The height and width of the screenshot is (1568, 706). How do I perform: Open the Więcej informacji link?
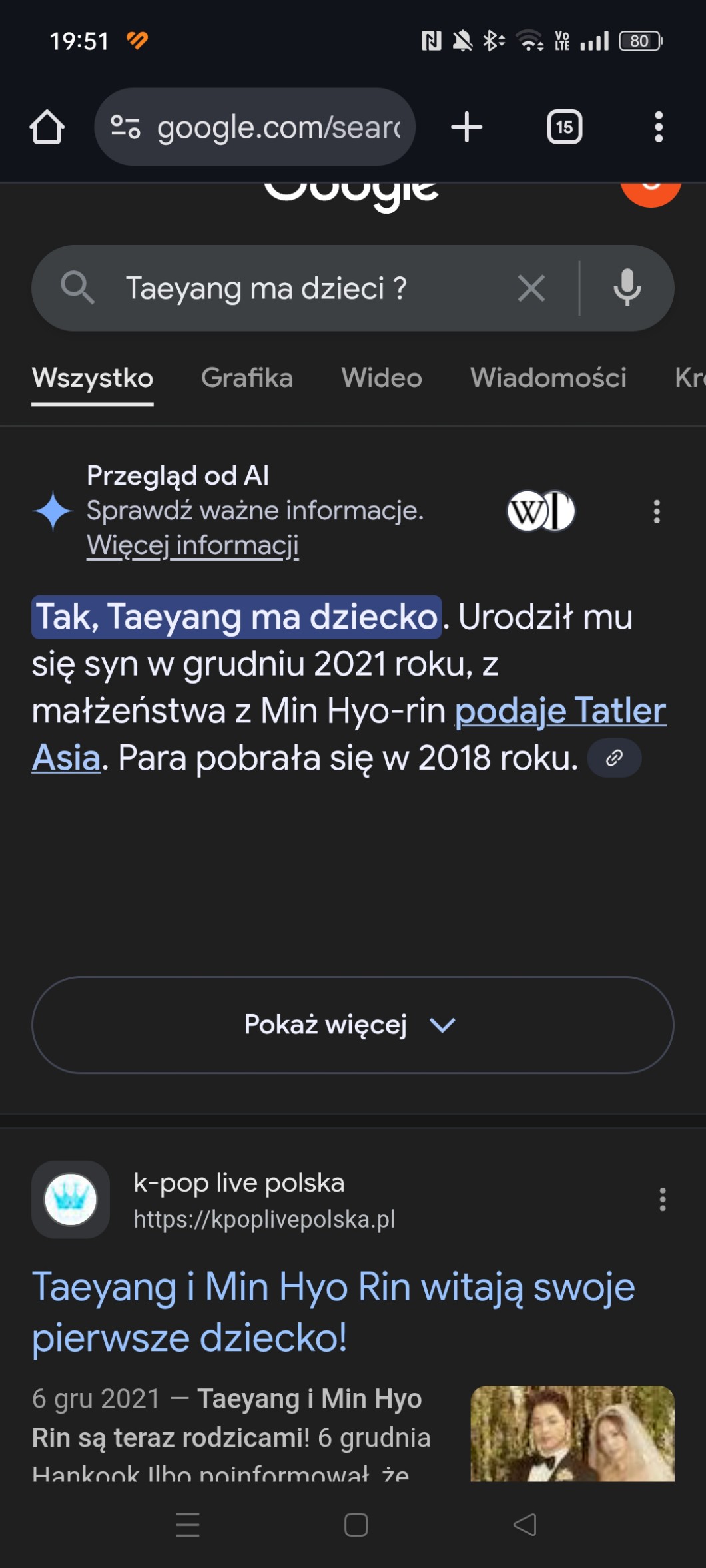(x=192, y=545)
